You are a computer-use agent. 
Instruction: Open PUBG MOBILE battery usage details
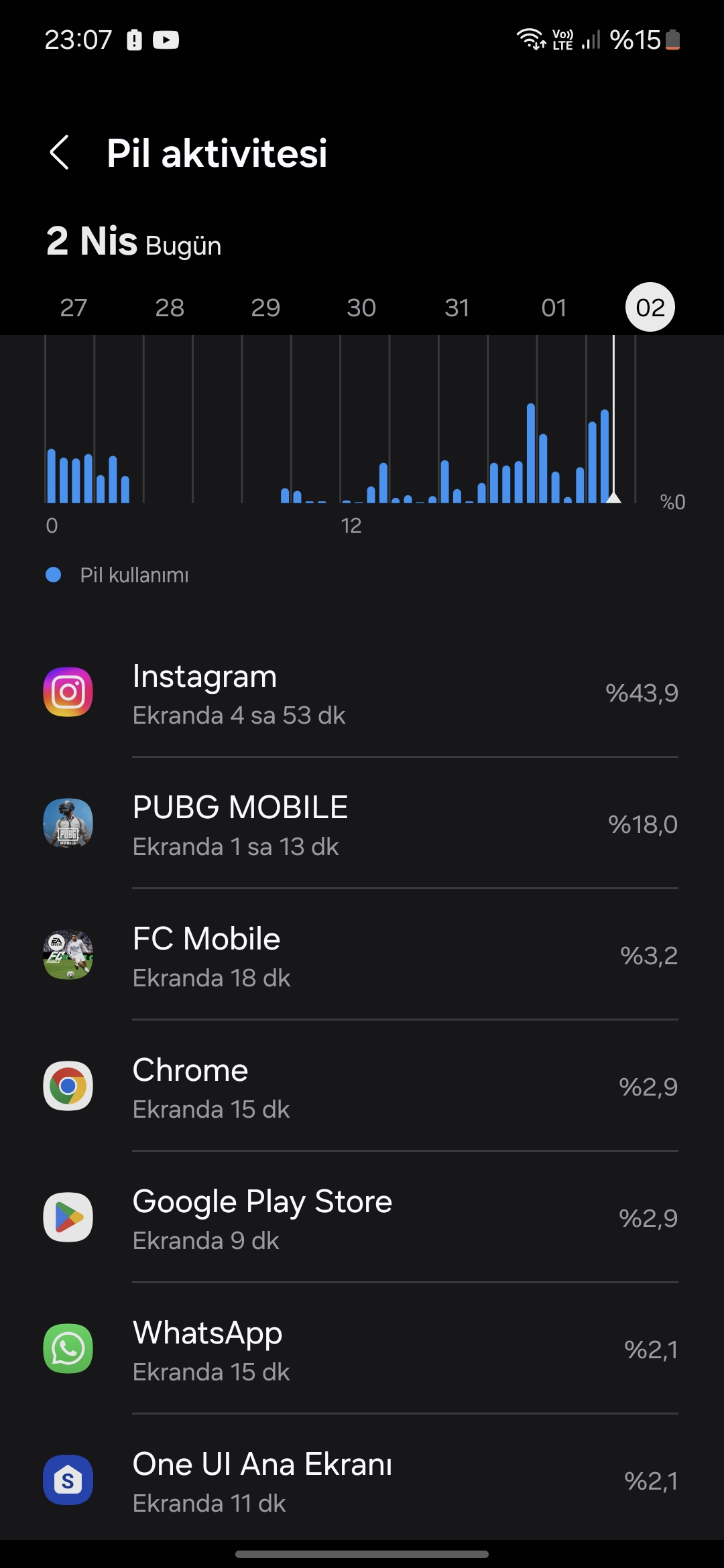click(362, 825)
